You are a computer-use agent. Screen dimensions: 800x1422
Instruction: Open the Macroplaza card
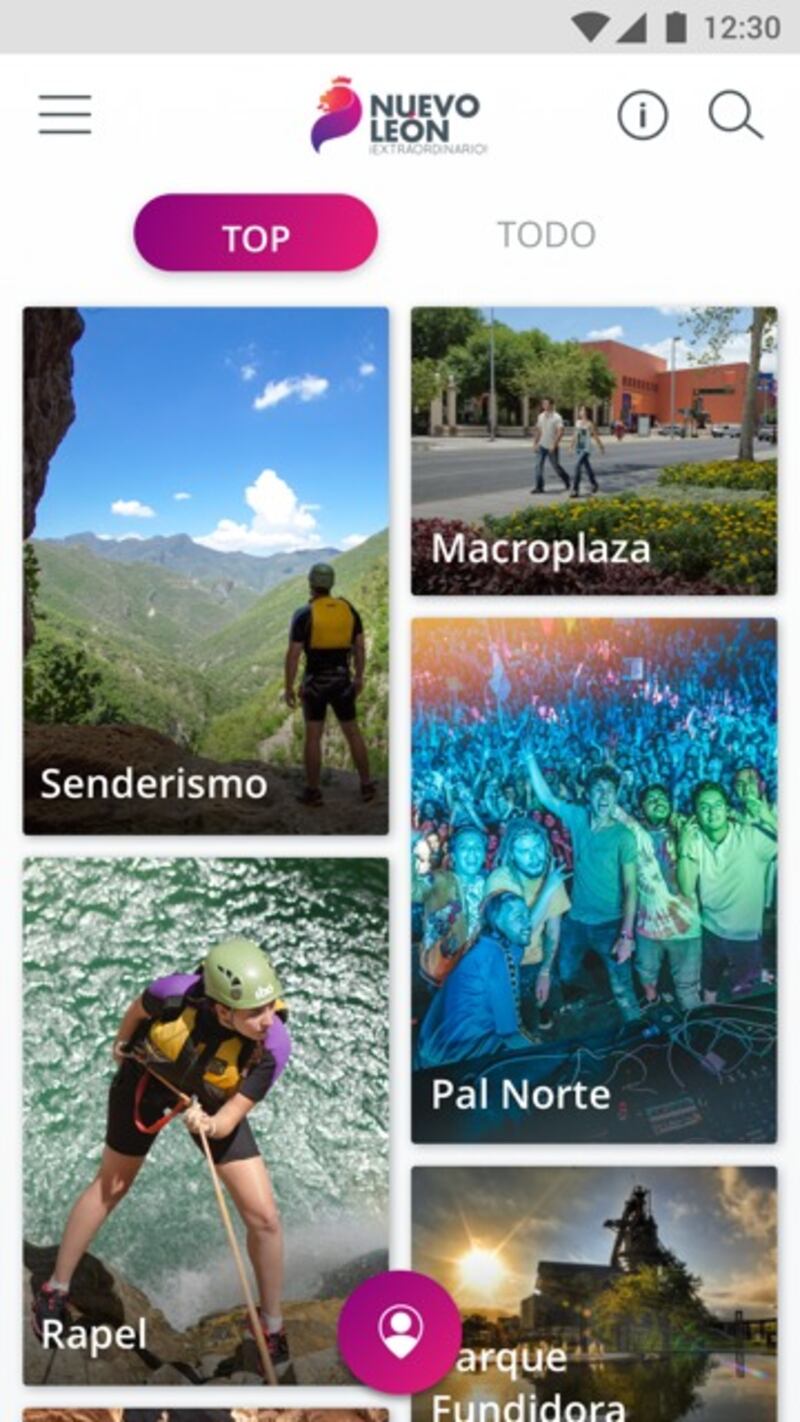point(594,451)
